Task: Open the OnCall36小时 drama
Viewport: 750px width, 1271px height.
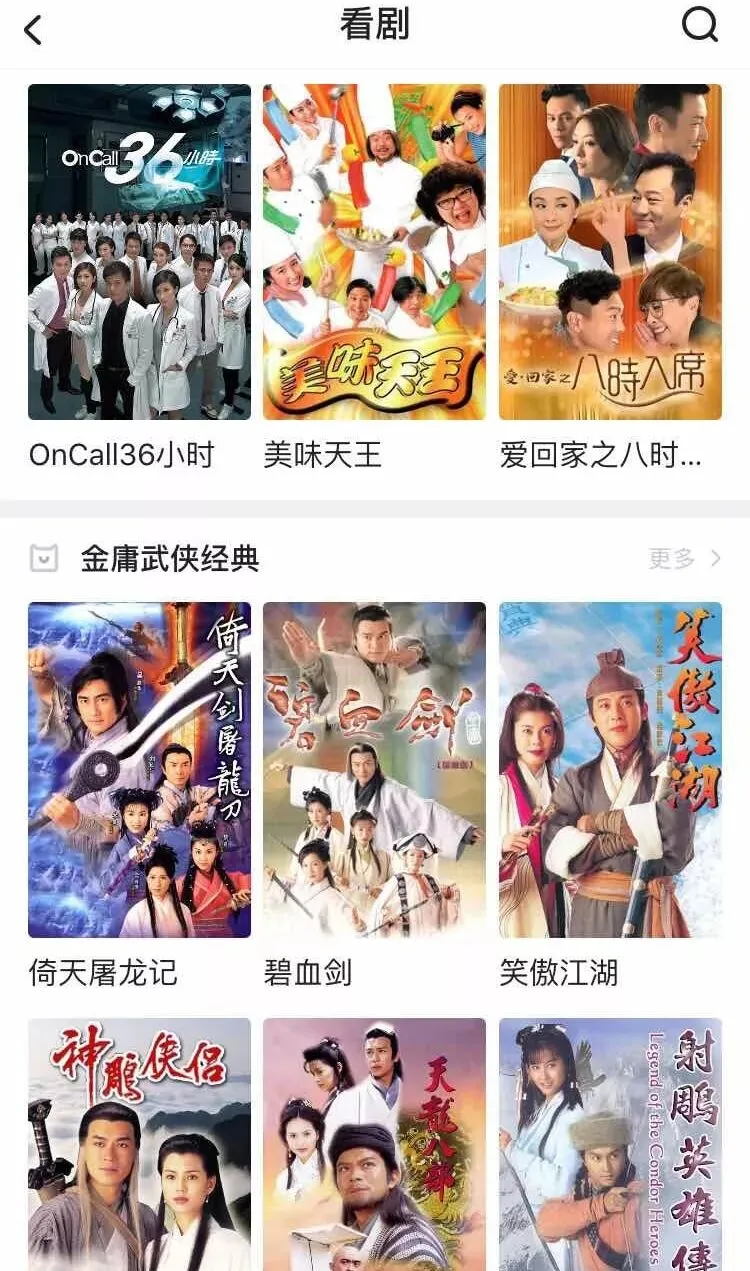Action: (139, 252)
